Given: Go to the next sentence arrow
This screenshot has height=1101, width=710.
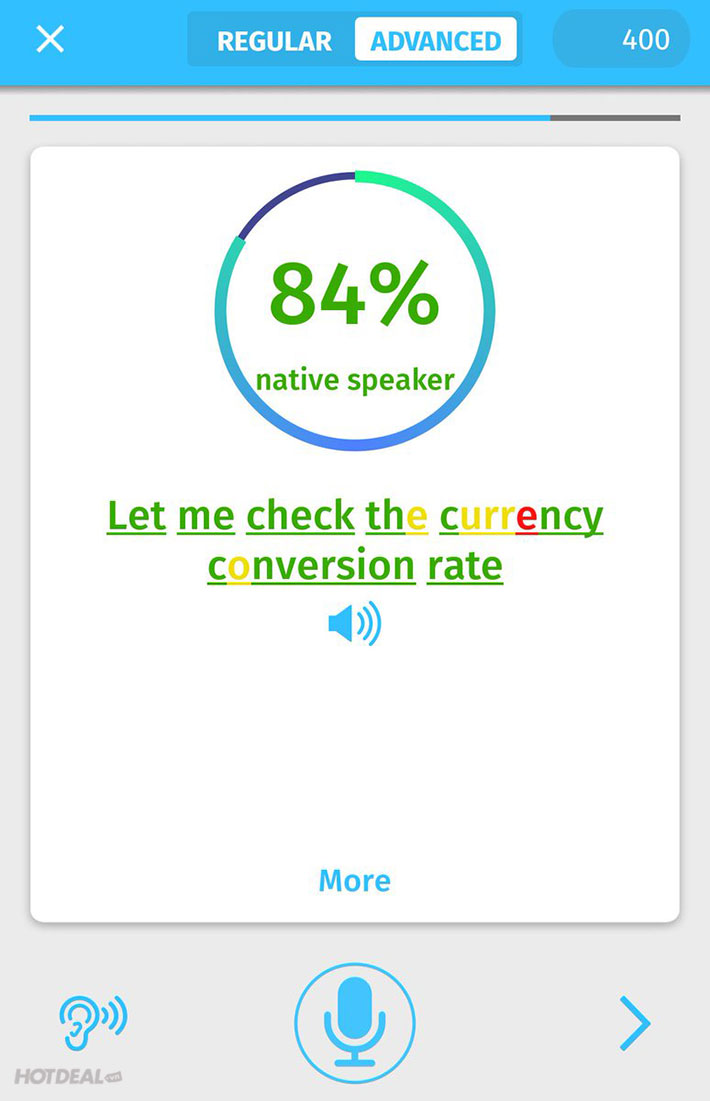Looking at the screenshot, I should pos(634,1022).
